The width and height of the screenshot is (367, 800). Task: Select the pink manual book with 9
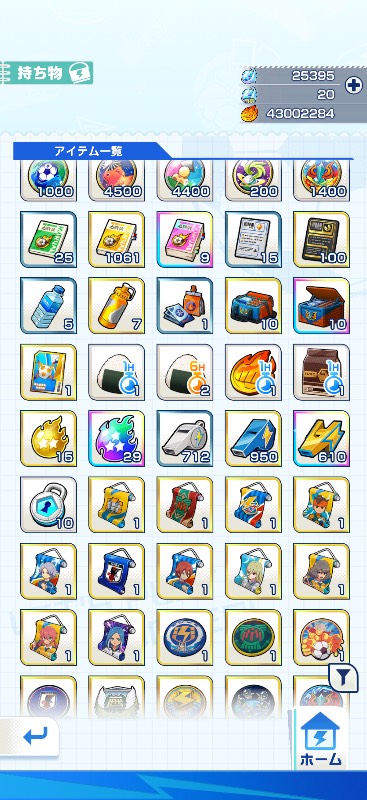pyautogui.click(x=185, y=239)
